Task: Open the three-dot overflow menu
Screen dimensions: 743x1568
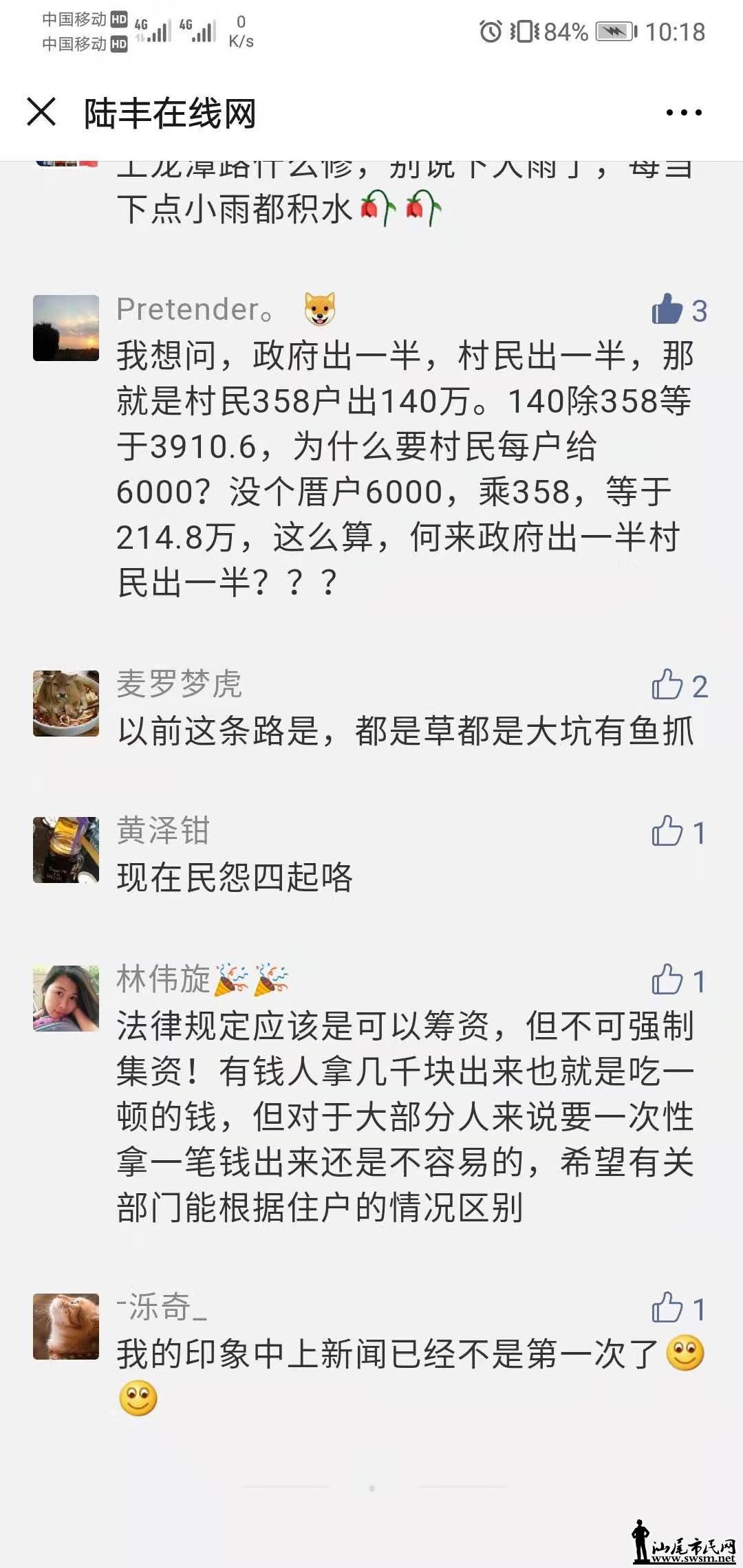Action: click(684, 113)
